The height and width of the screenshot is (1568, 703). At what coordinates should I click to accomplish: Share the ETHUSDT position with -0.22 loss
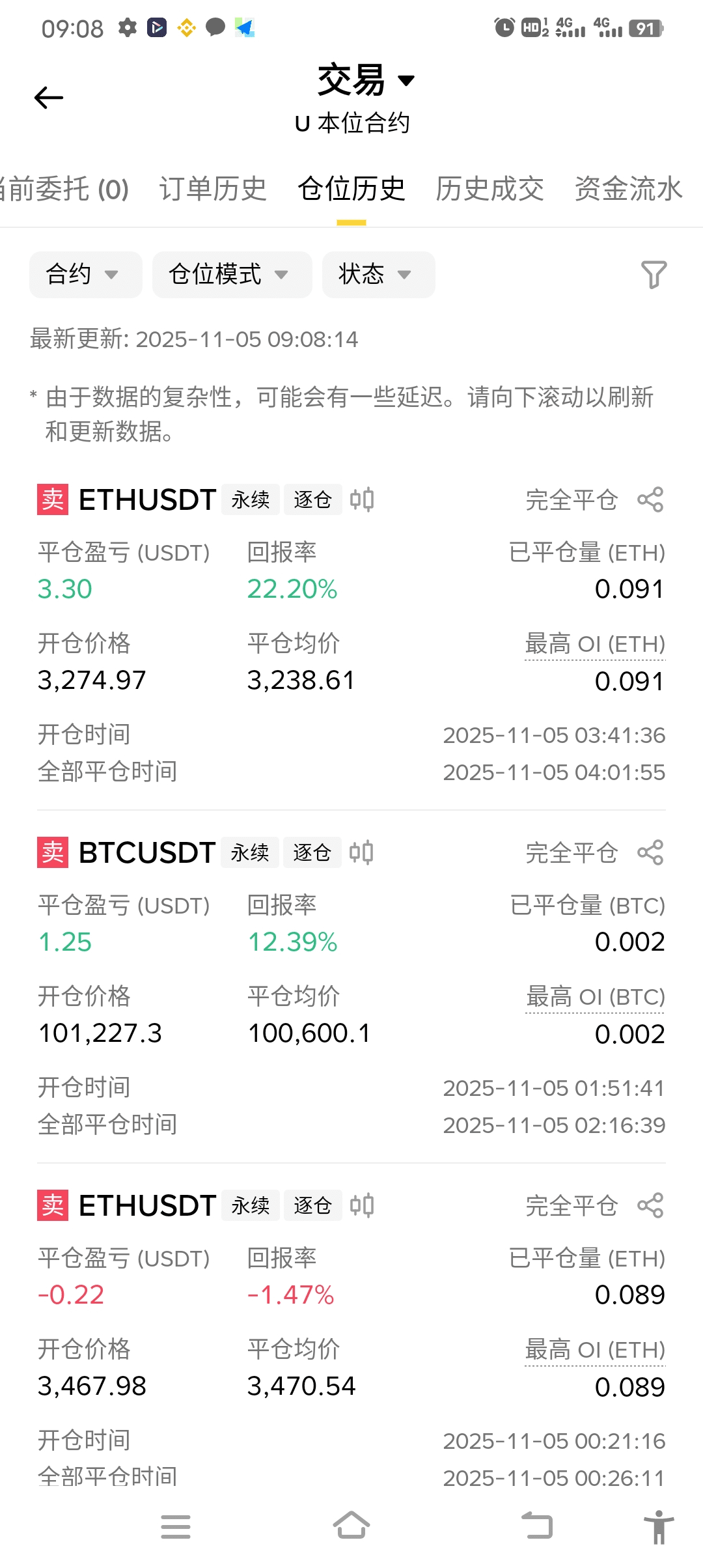[650, 1206]
